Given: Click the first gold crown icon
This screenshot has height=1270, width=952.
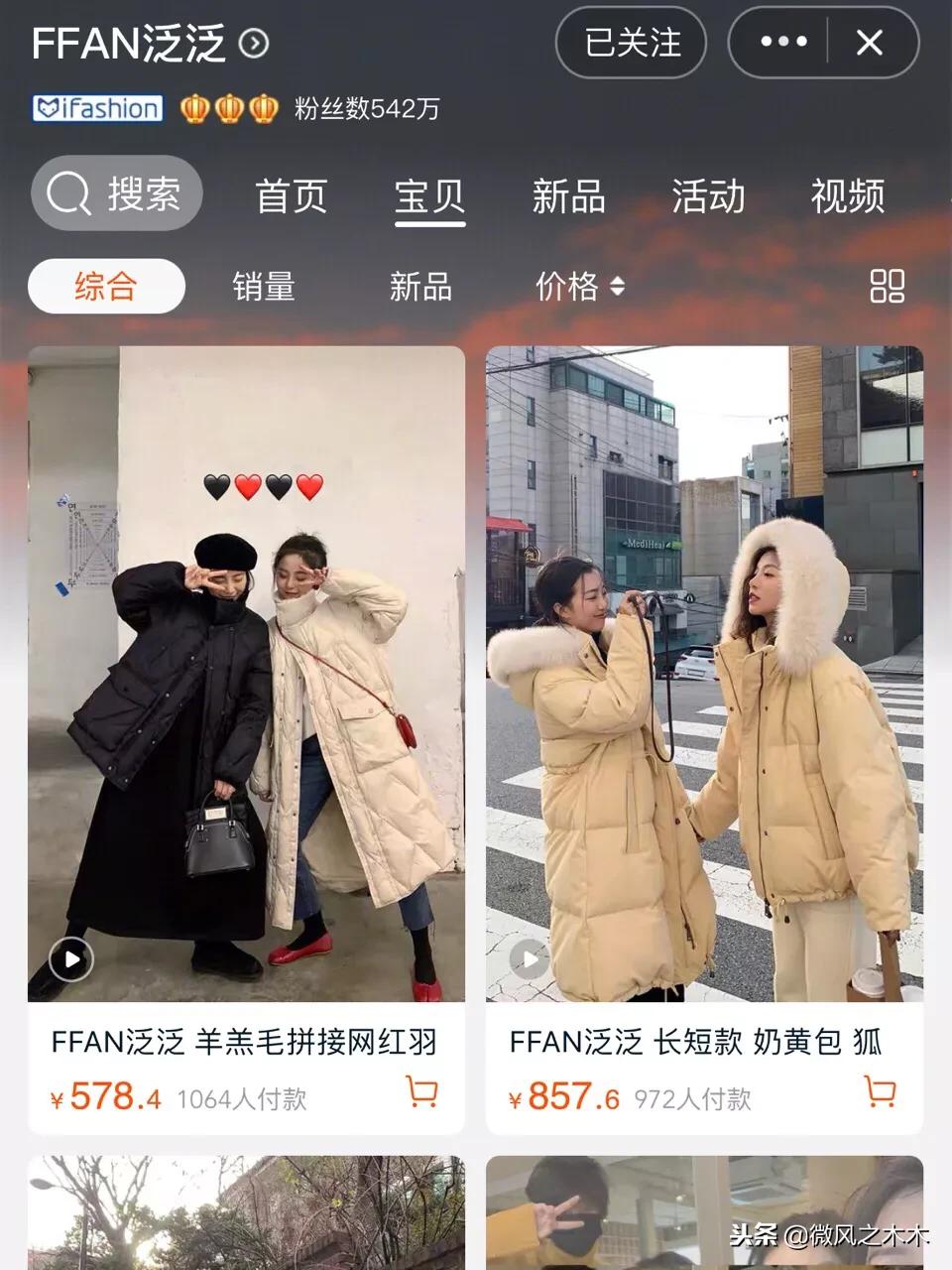Looking at the screenshot, I should pos(196,109).
